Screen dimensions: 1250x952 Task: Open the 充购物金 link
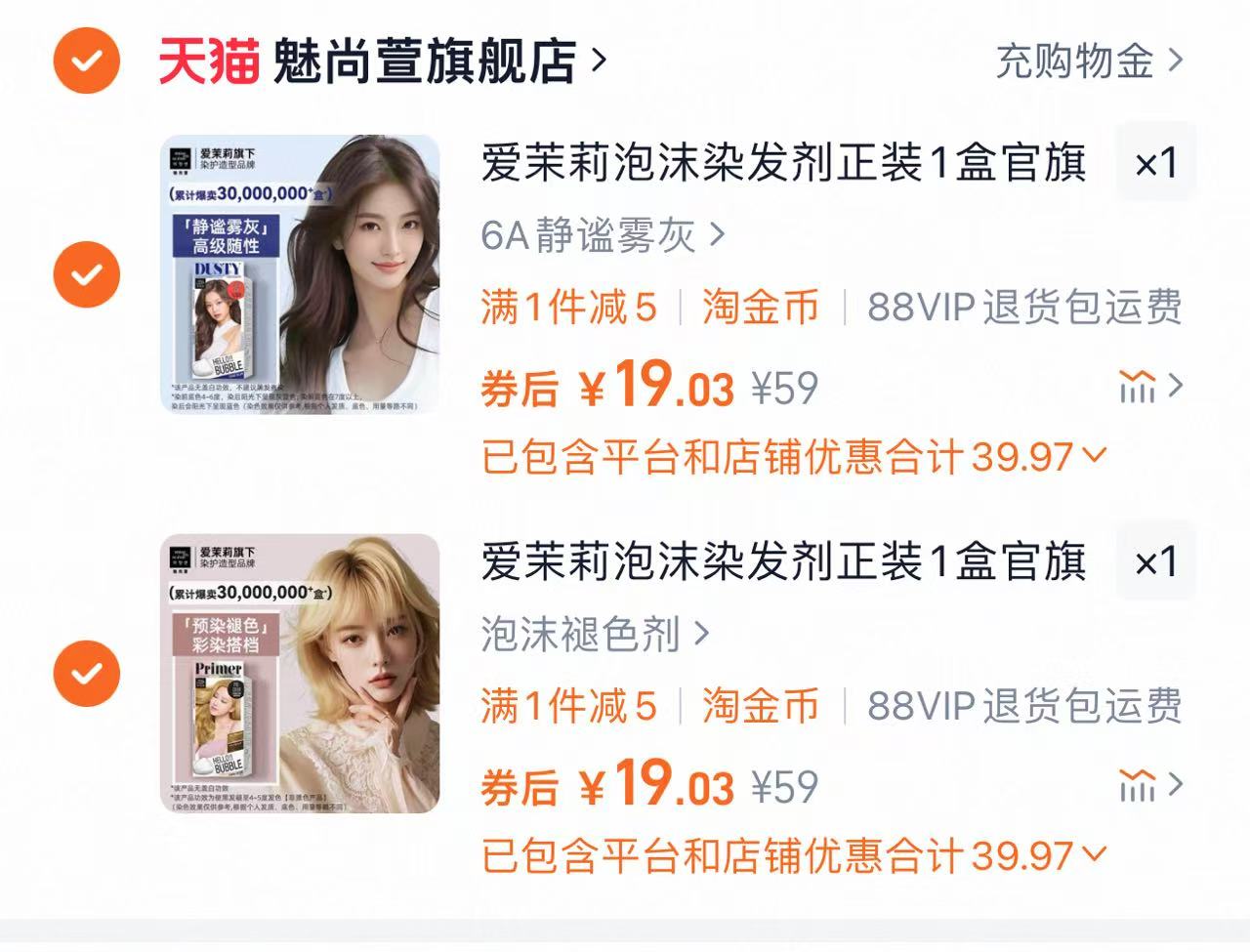pyautogui.click(x=1088, y=61)
